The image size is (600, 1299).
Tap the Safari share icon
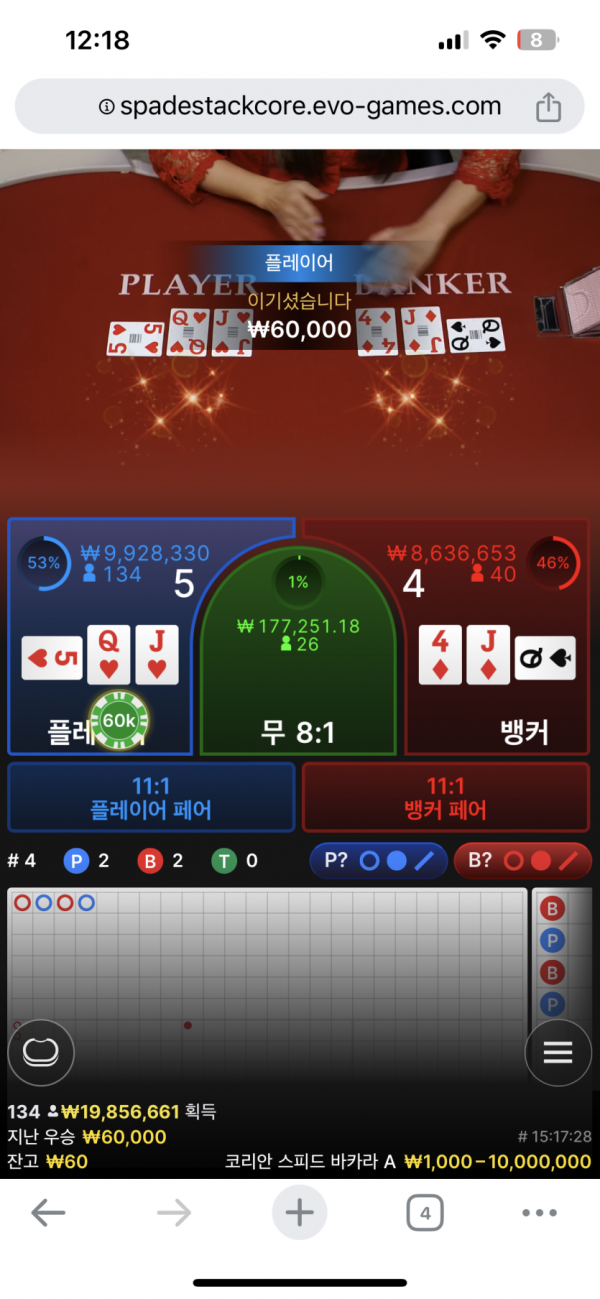coord(548,107)
